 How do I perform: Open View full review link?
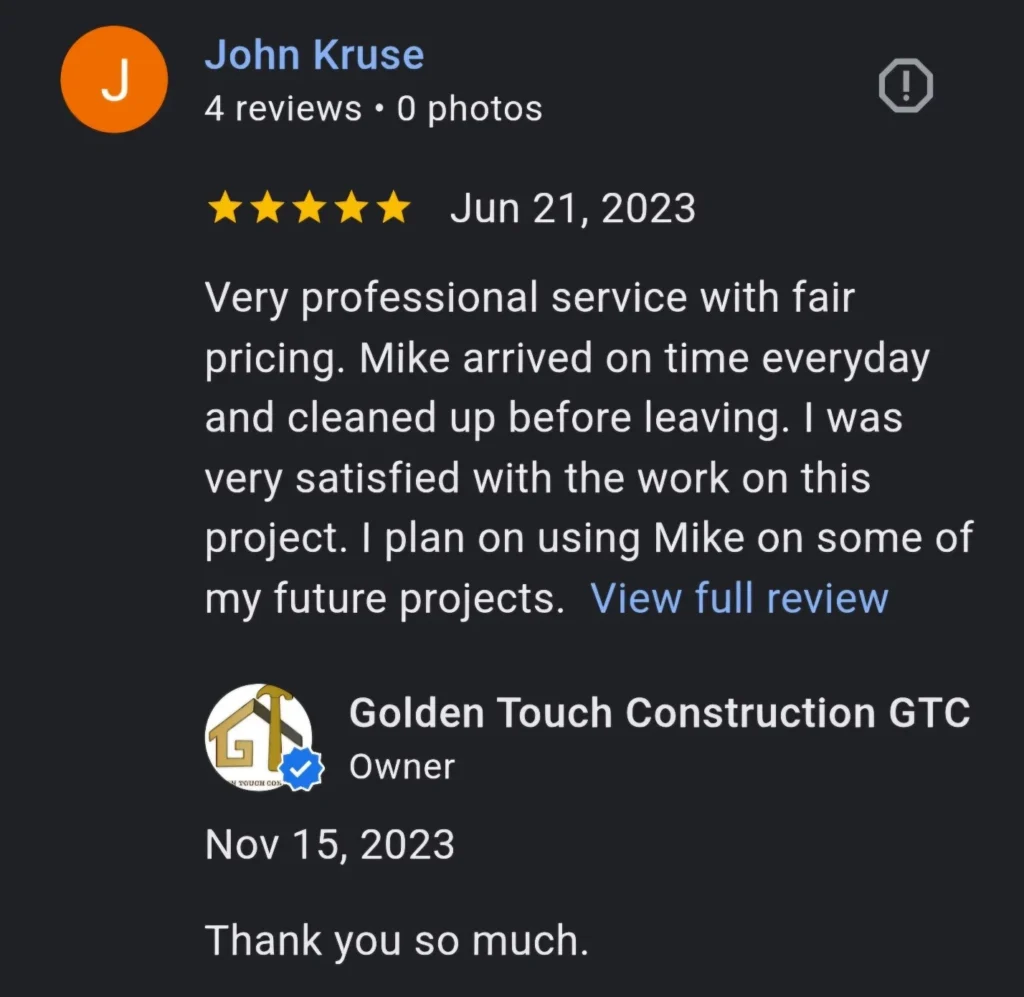pyautogui.click(x=739, y=598)
